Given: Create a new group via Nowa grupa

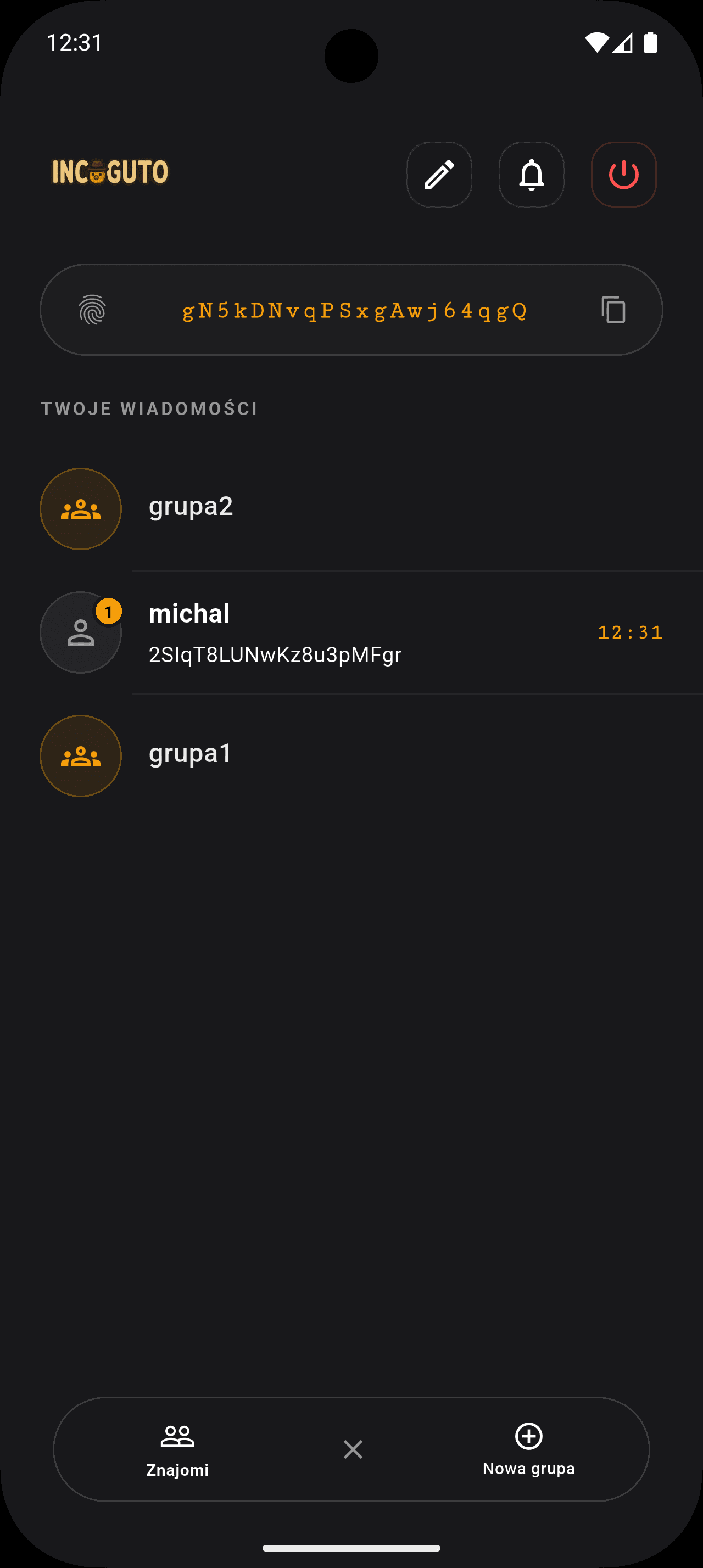Looking at the screenshot, I should point(528,1449).
